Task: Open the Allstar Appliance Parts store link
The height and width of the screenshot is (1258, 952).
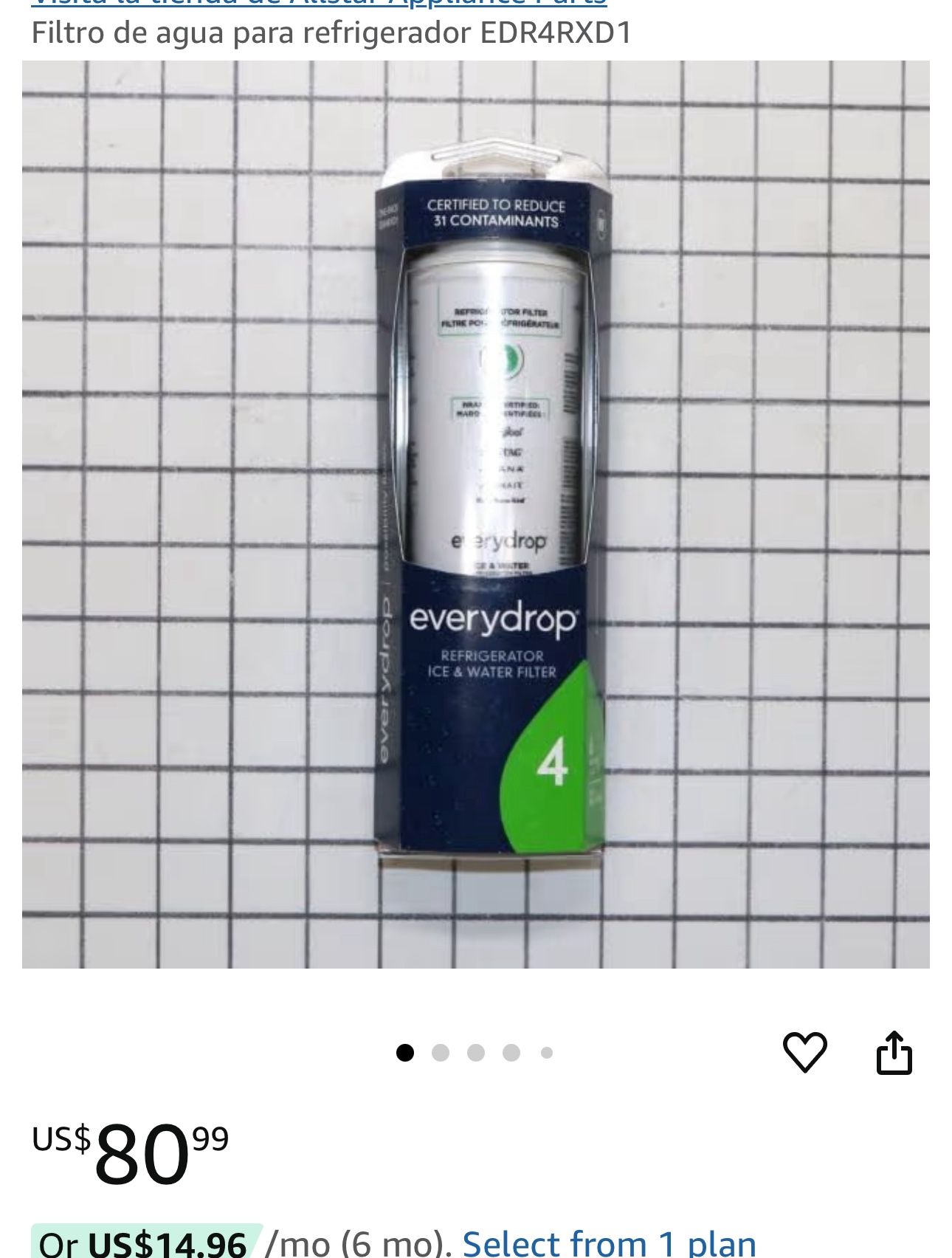Action: (319, 3)
